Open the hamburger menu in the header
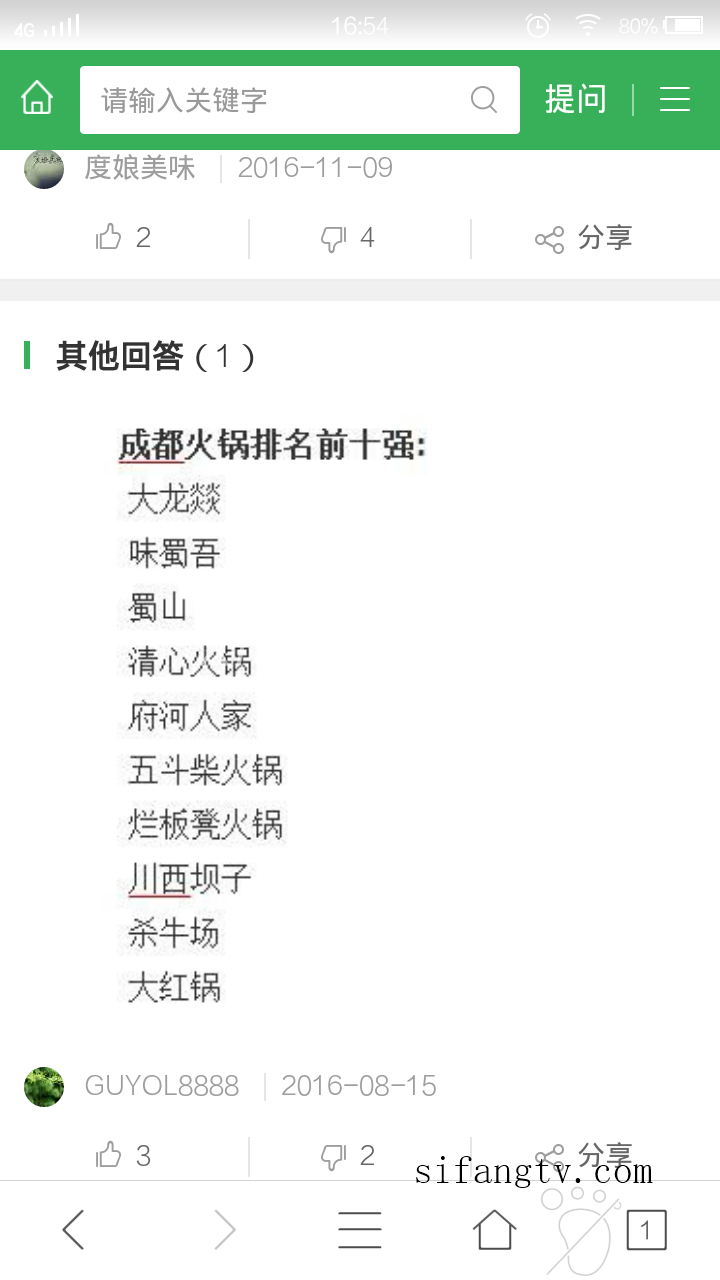 [675, 99]
